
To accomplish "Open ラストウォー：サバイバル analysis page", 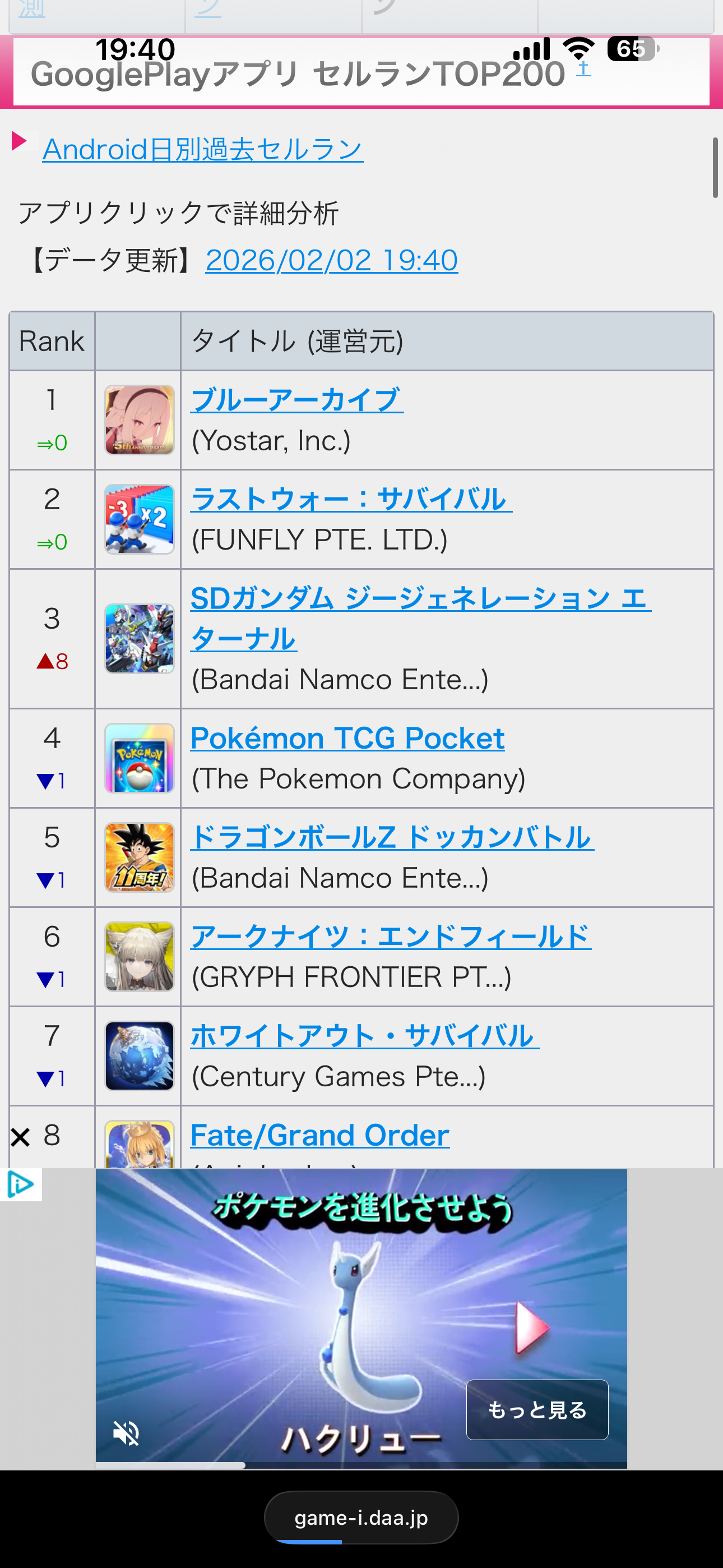I will click(351, 499).
